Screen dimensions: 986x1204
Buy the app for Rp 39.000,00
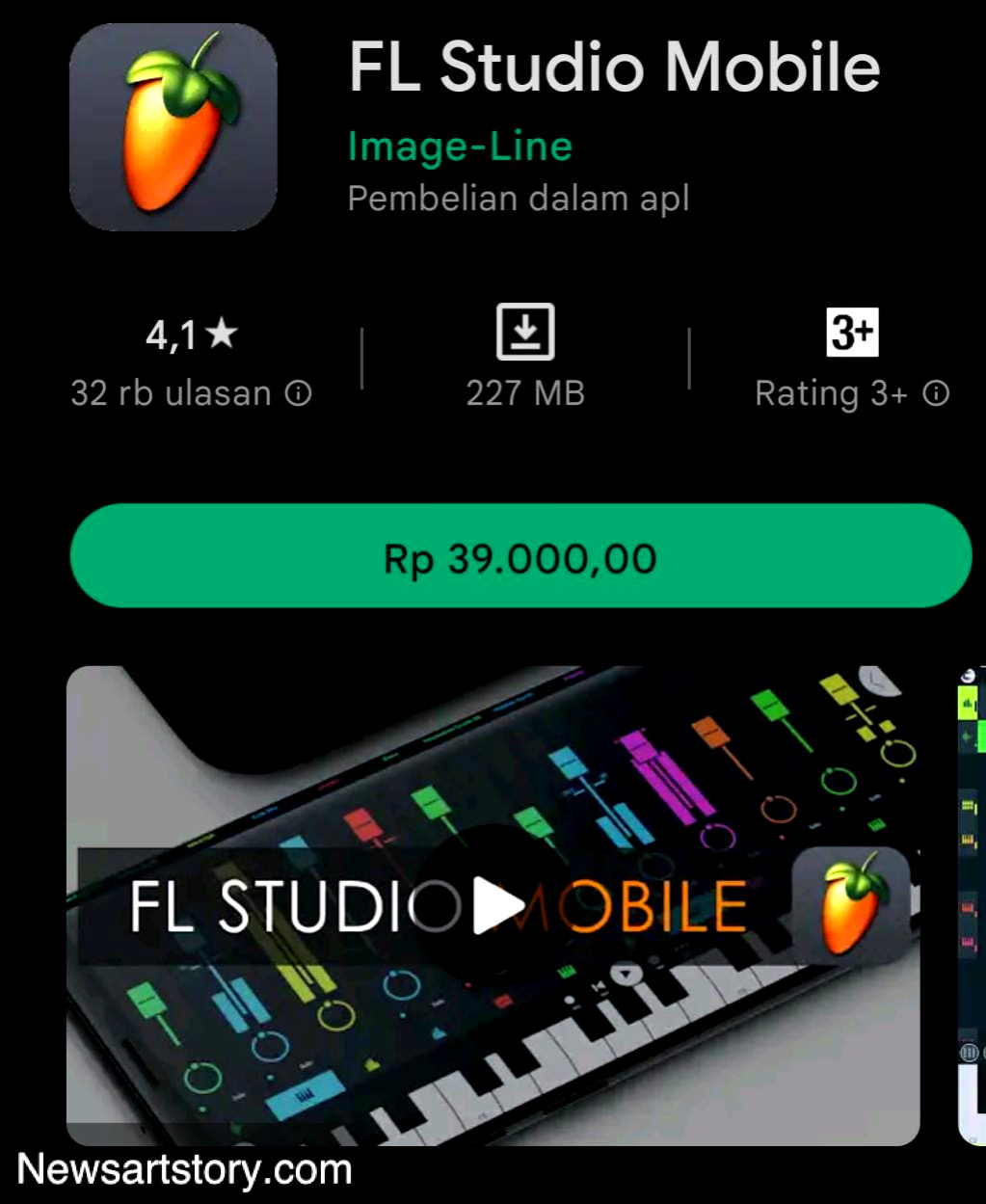[x=520, y=556]
